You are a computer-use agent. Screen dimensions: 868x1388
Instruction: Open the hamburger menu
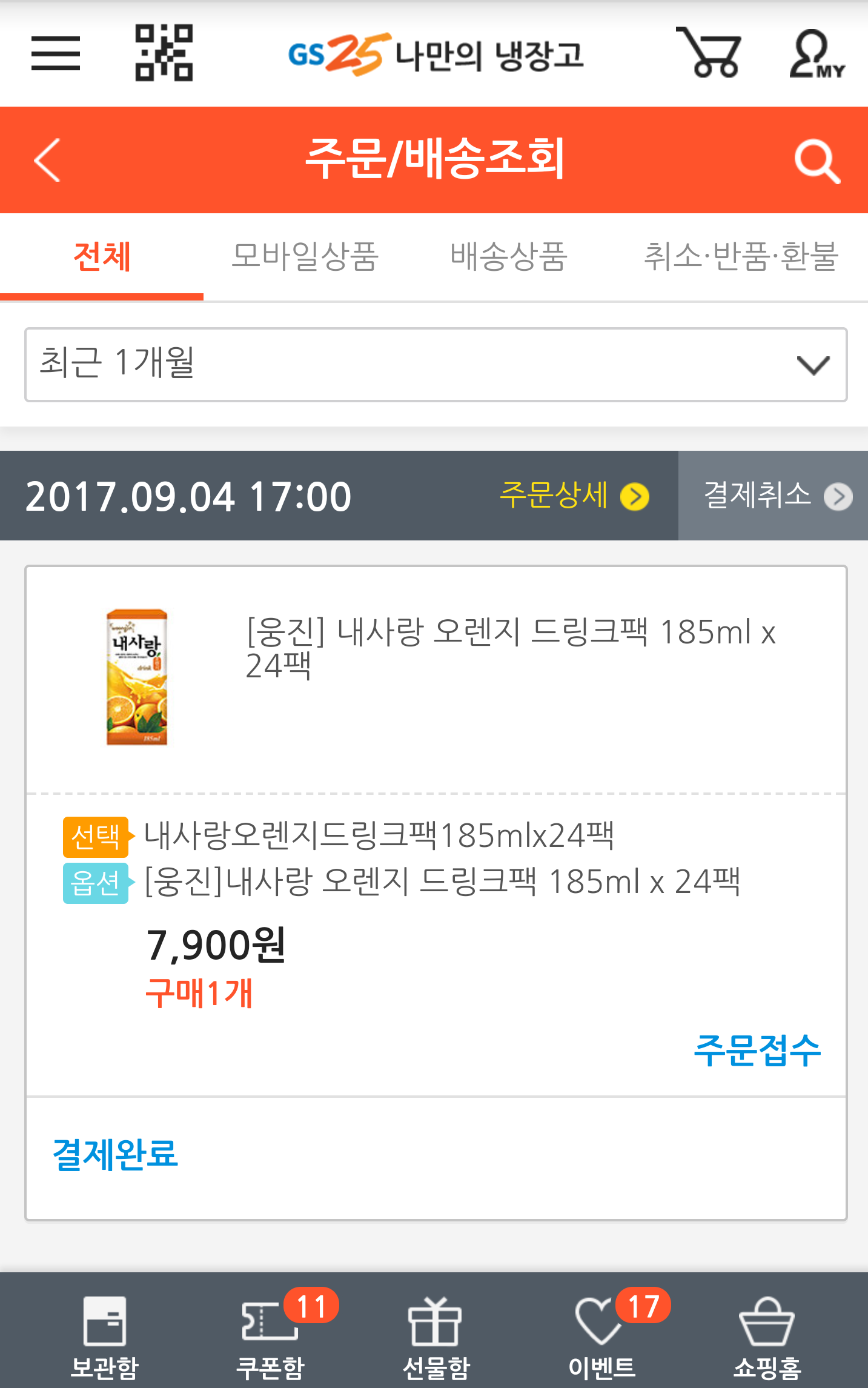[56, 53]
